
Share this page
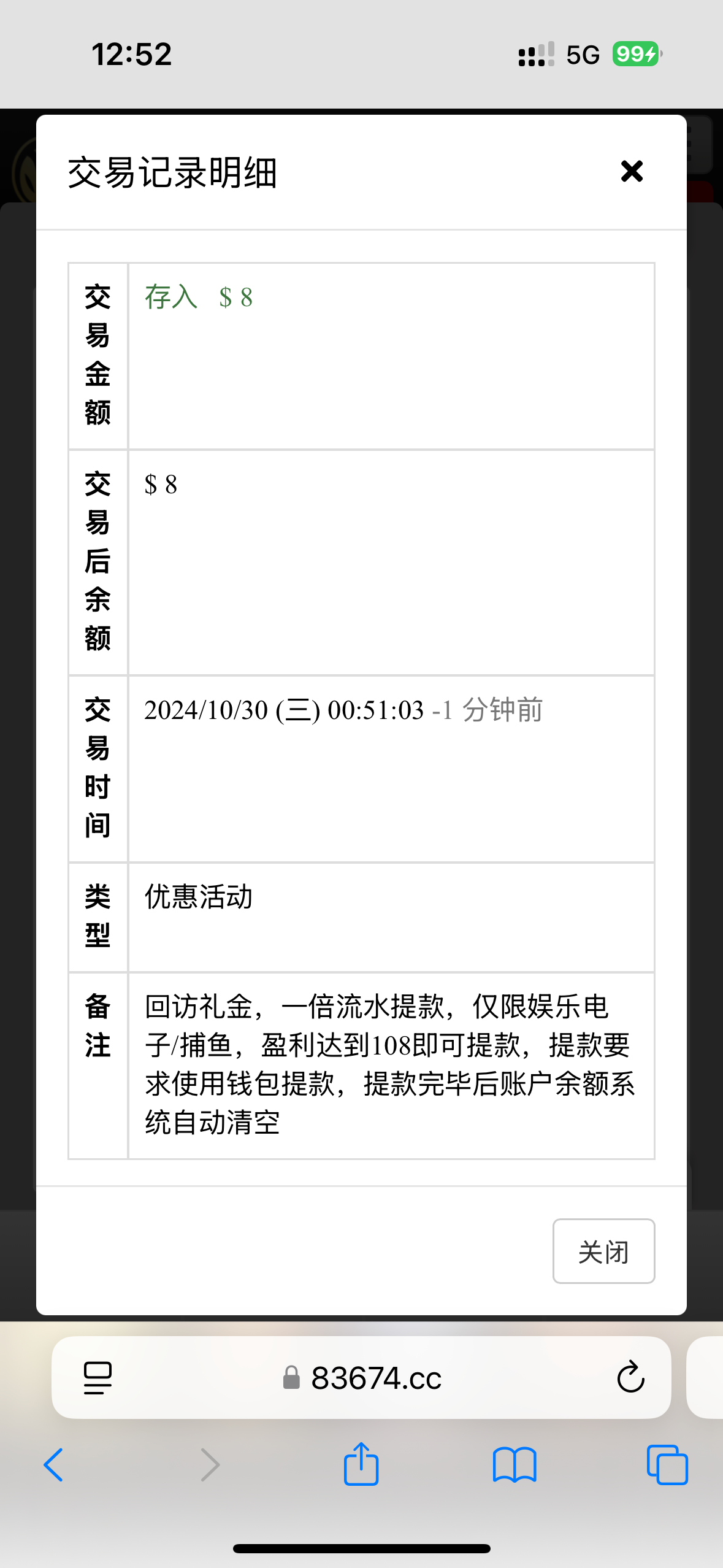[361, 1464]
